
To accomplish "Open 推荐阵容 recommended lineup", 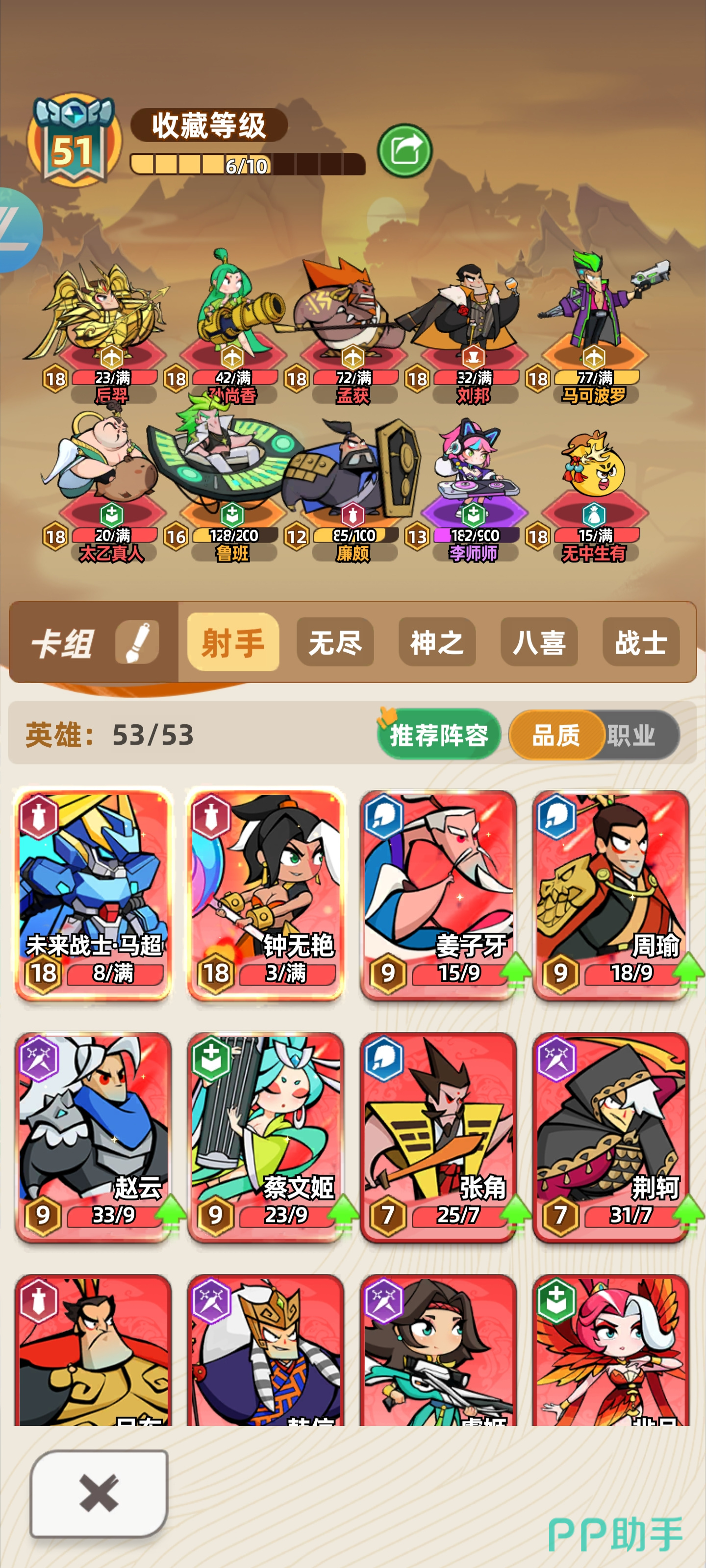I will point(439,735).
